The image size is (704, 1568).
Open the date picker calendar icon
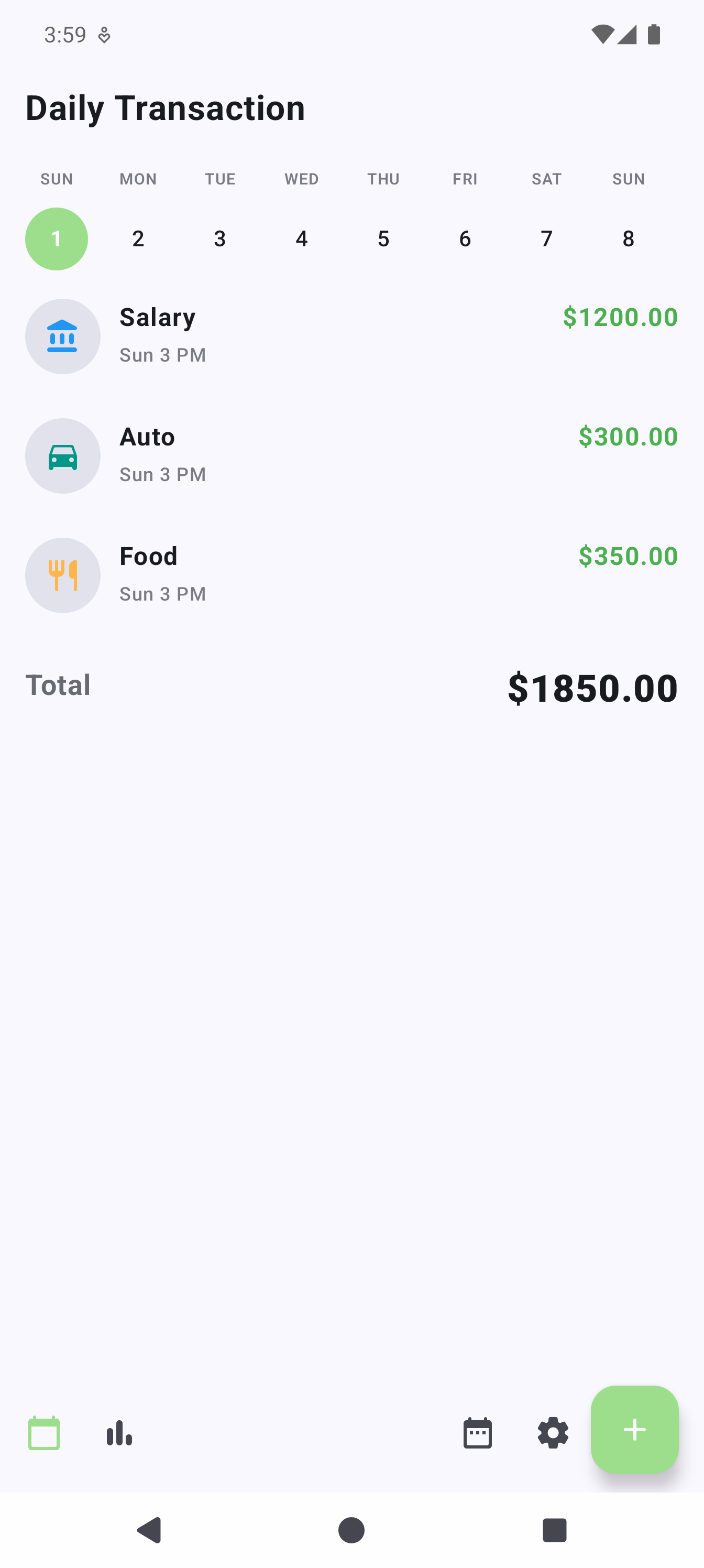coord(477,1432)
